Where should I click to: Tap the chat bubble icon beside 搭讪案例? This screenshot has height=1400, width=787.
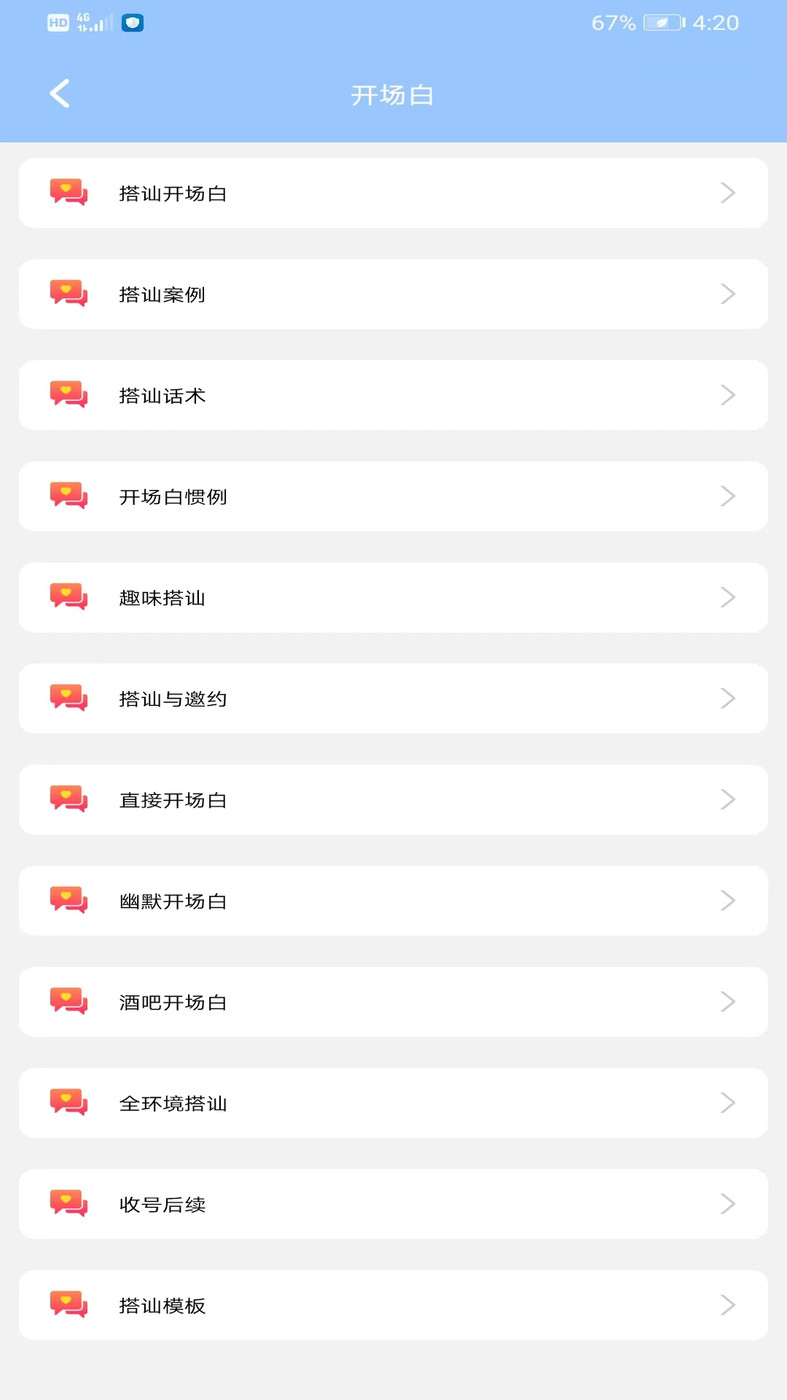(67, 293)
